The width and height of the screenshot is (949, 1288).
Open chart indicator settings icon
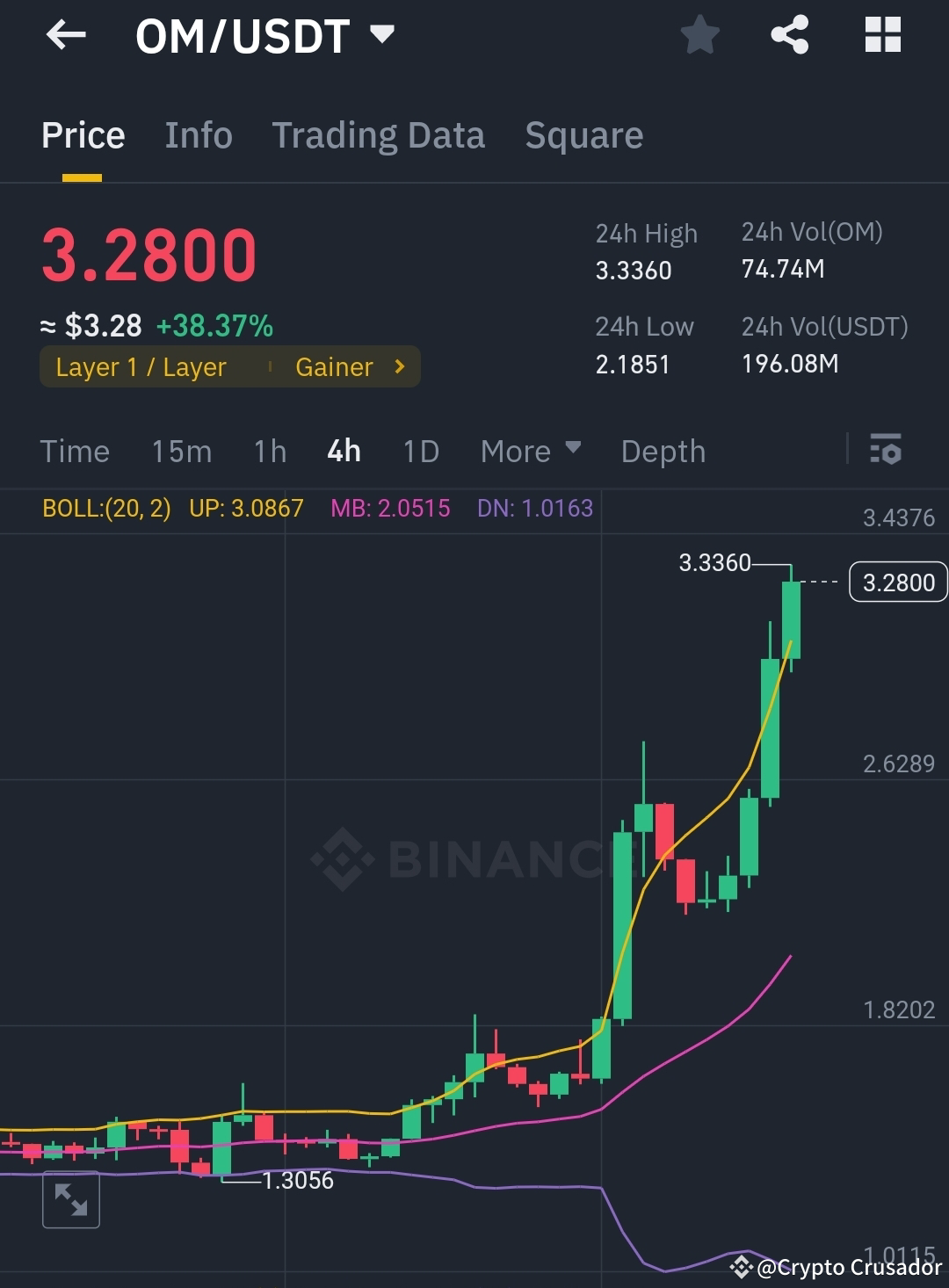click(887, 451)
